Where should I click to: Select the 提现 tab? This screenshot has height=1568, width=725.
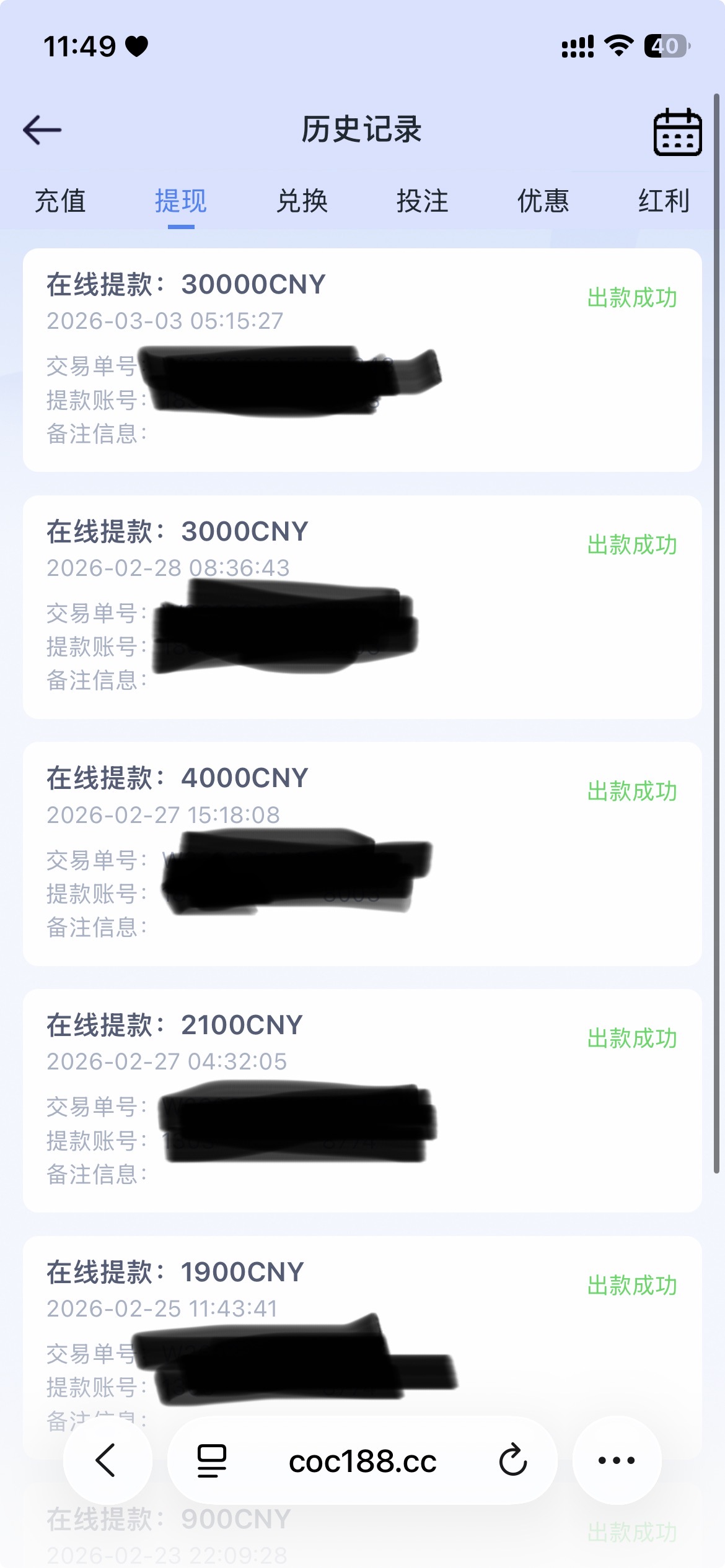click(x=181, y=201)
